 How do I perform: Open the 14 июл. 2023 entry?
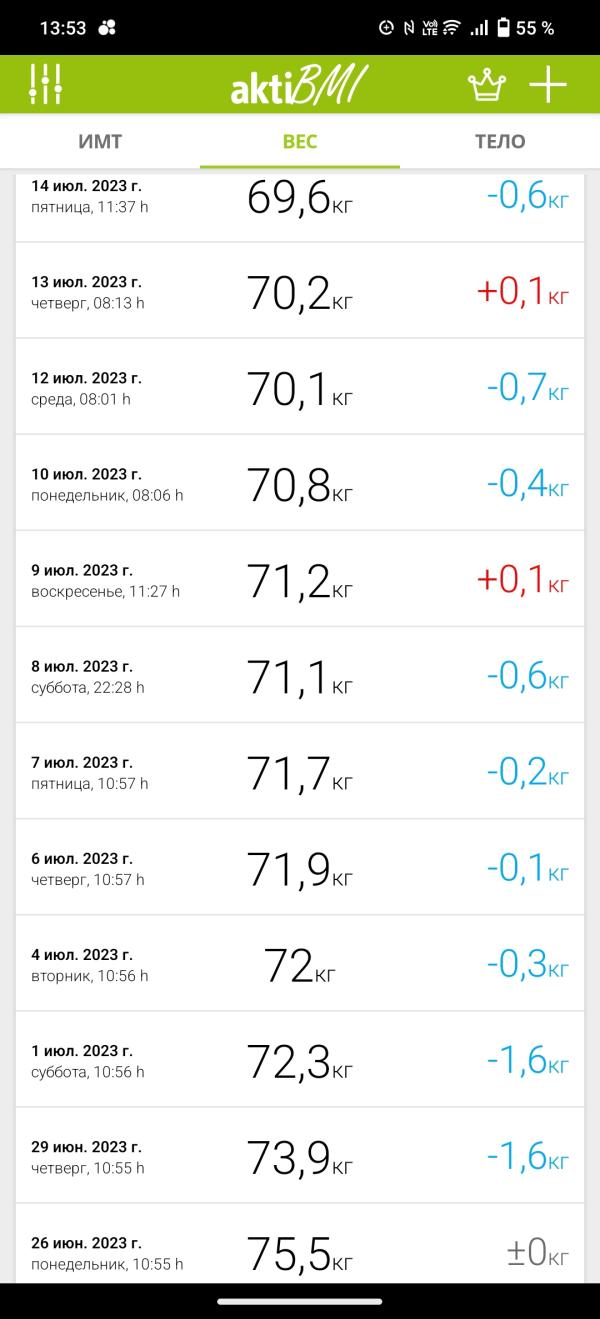coord(300,200)
